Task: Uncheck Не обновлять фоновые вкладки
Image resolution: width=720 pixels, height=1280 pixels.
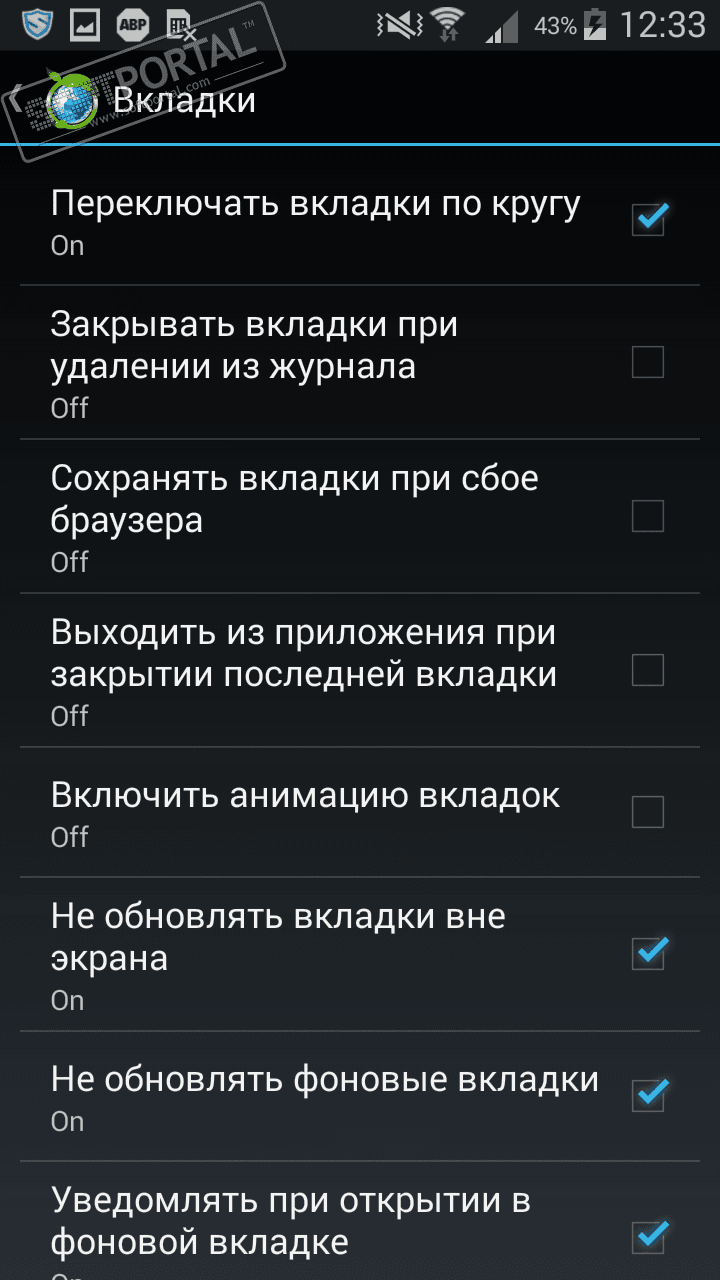Action: click(648, 1096)
